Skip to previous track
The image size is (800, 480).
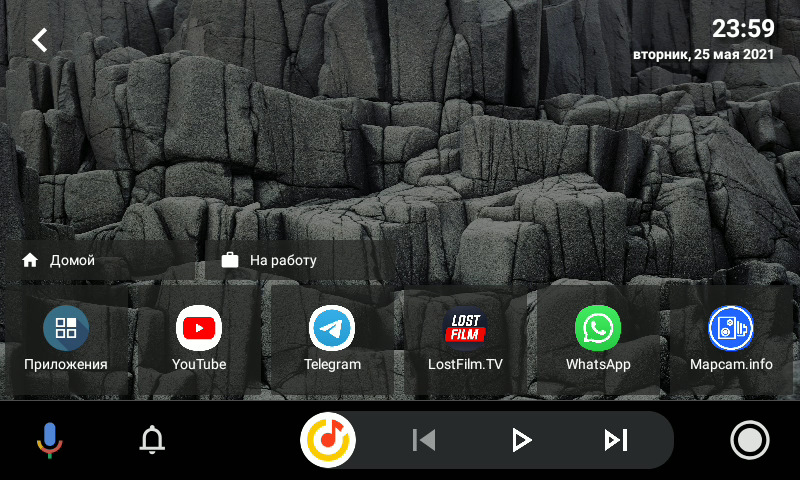coord(424,440)
